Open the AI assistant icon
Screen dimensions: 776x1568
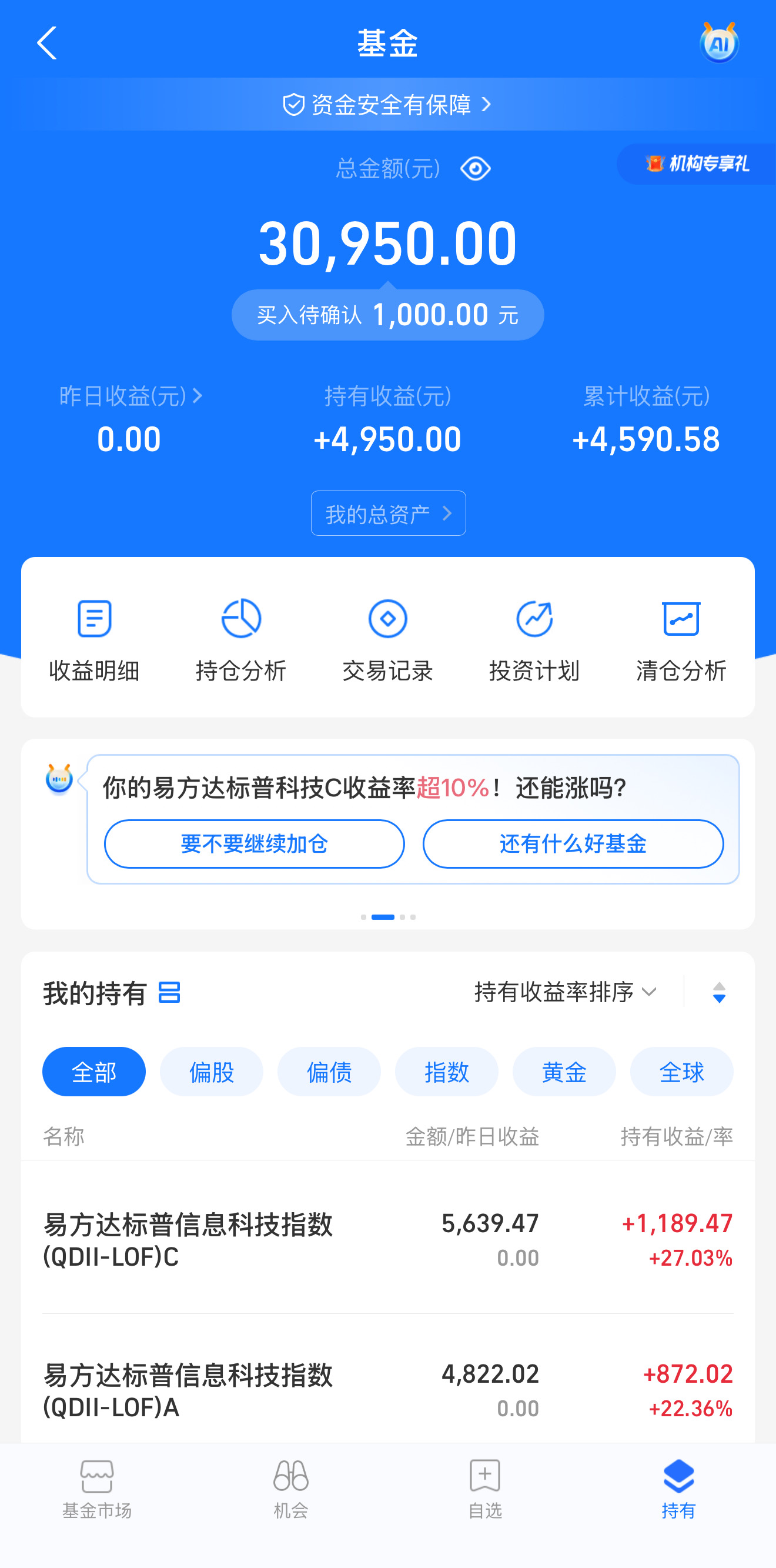719,42
